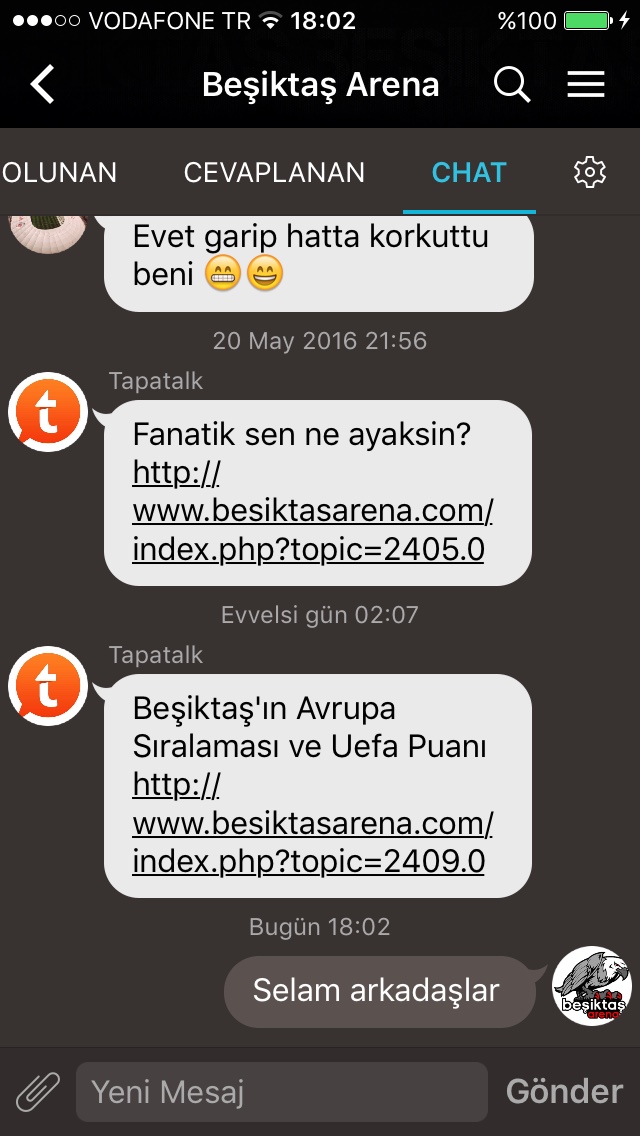Tap the attachment paperclip icon
This screenshot has height=1136, width=640.
click(x=38, y=1091)
